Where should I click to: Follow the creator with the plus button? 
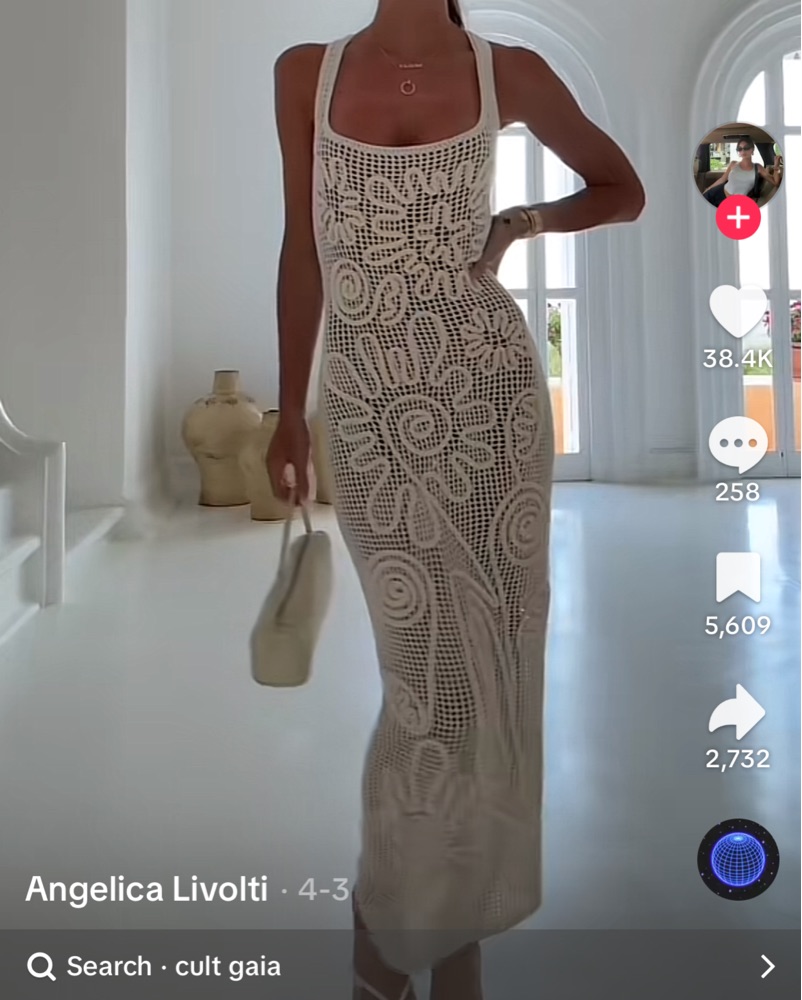(738, 218)
